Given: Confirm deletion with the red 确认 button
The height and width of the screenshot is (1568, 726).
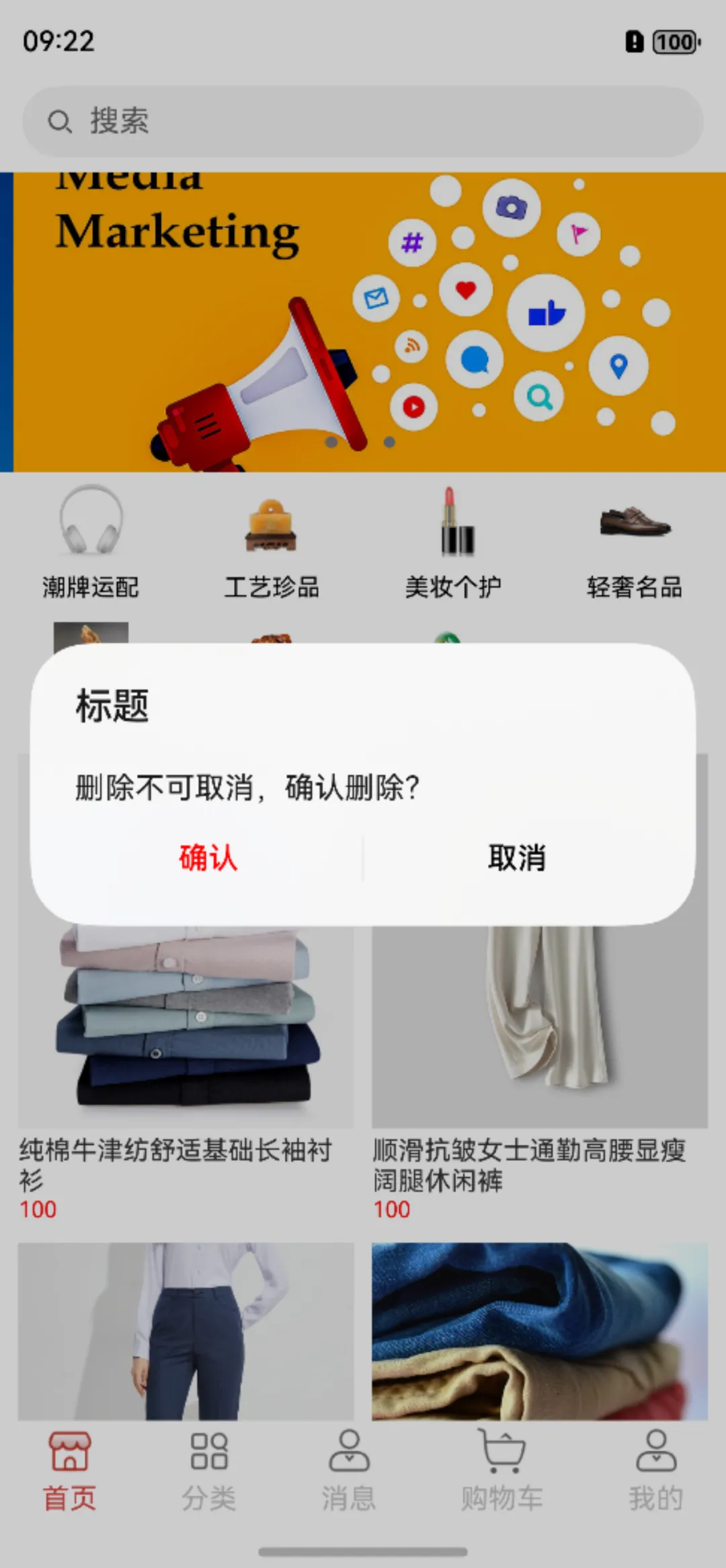Looking at the screenshot, I should [208, 858].
